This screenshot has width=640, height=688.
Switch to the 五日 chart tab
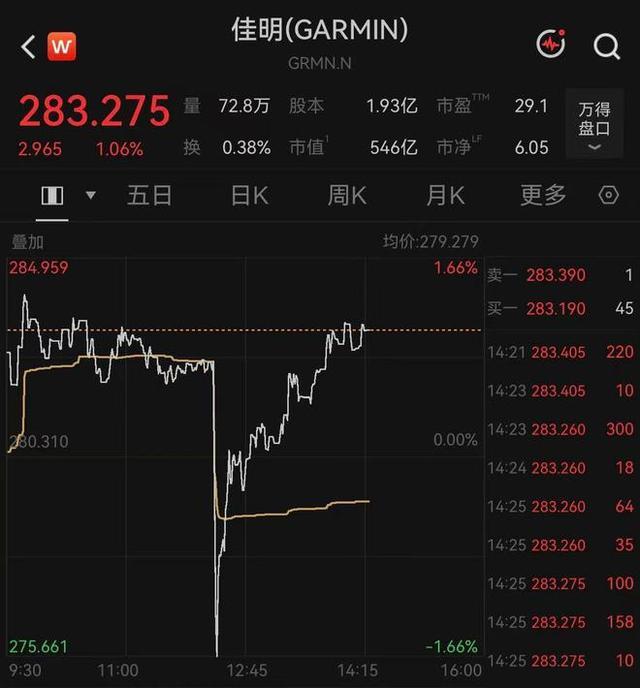click(x=149, y=195)
